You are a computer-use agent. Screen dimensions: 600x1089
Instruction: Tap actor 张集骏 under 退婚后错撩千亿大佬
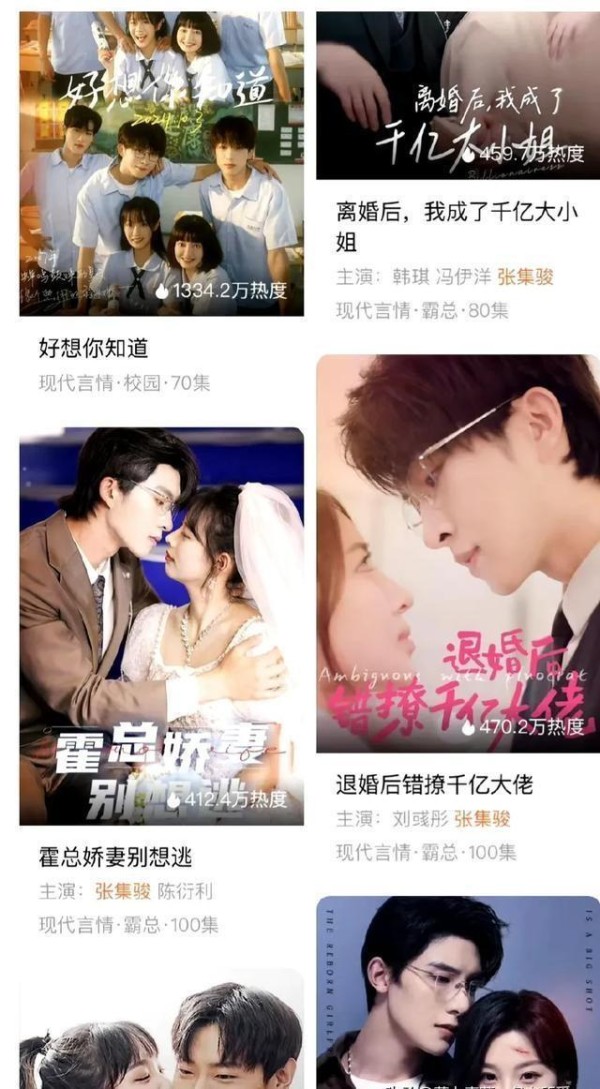[482, 820]
